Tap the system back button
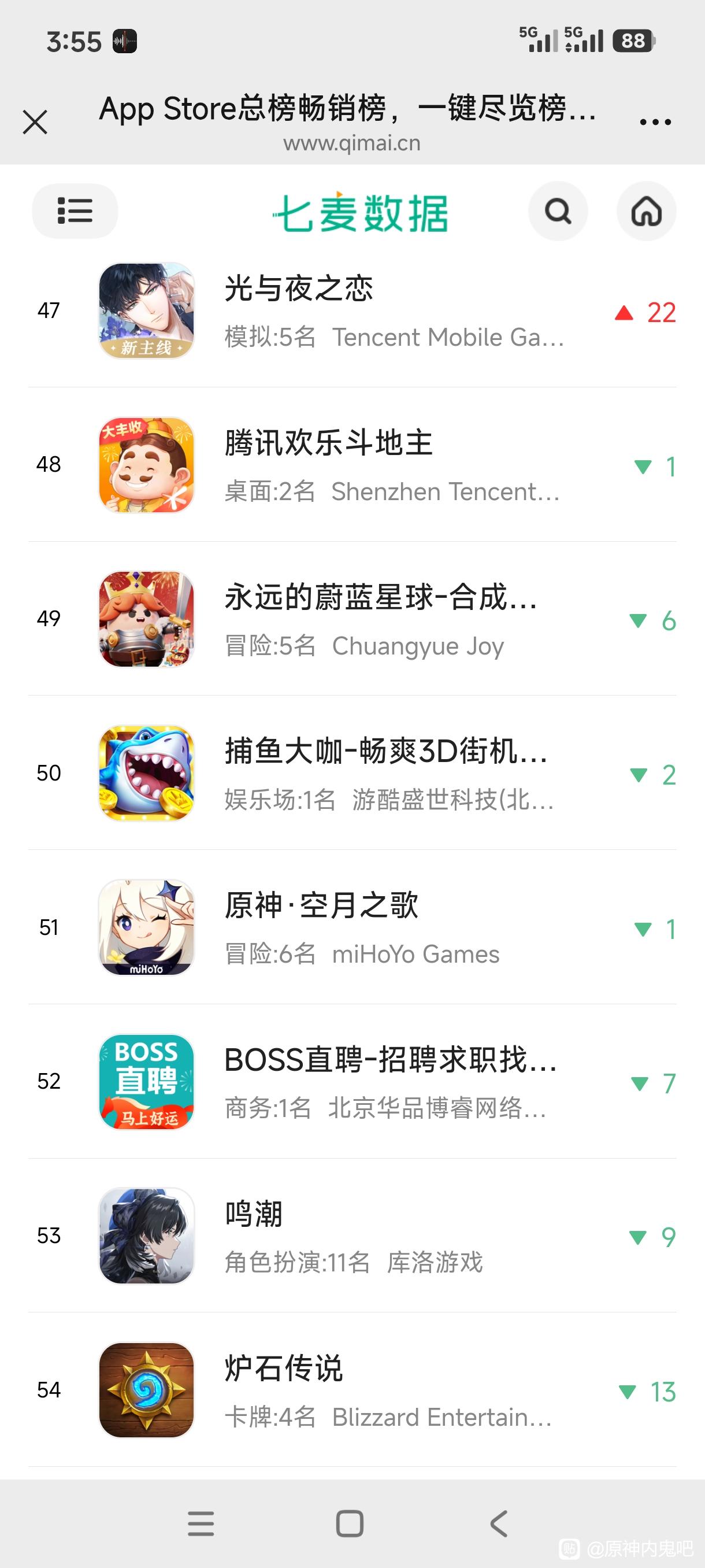Viewport: 705px width, 1568px height. (499, 1523)
